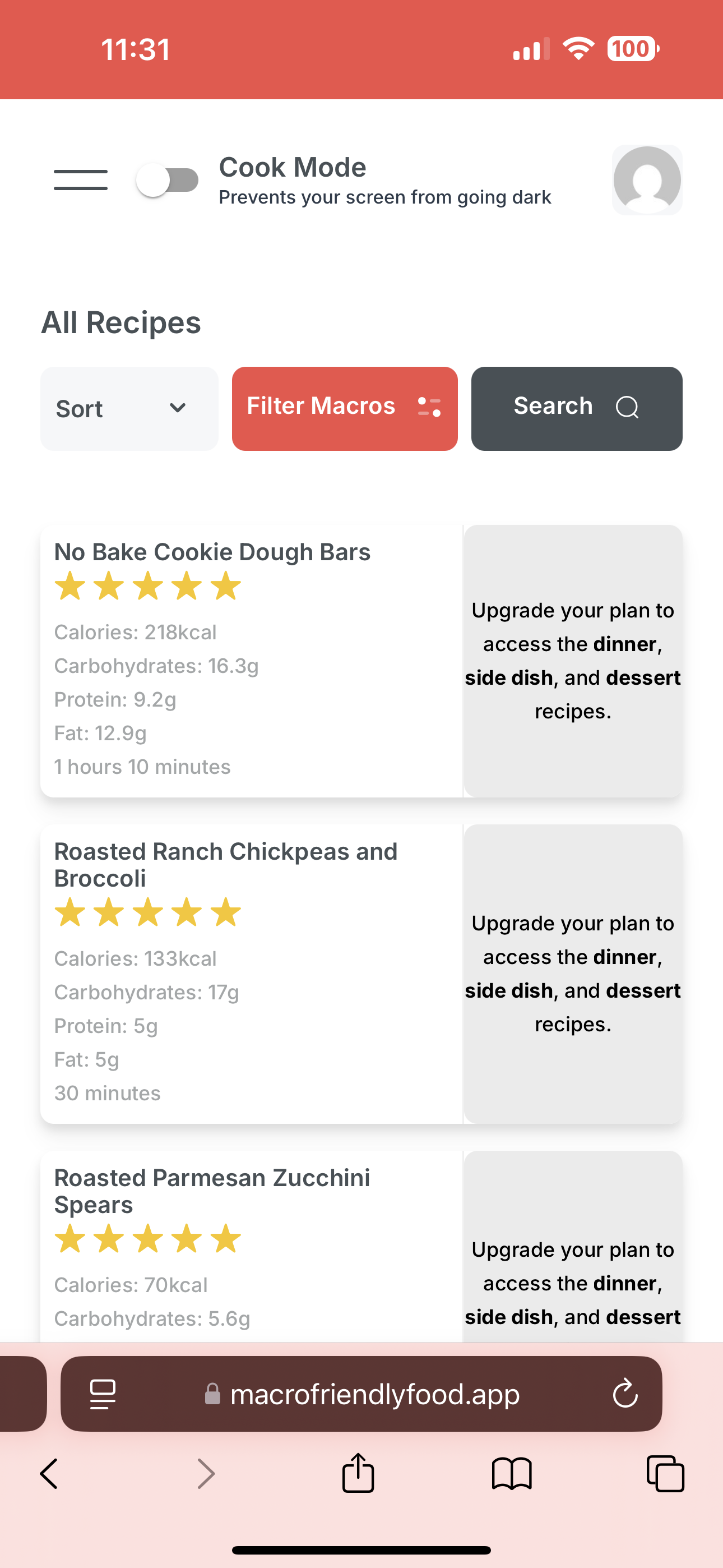Viewport: 723px width, 1568px height.
Task: Open the profile avatar
Action: tap(646, 180)
